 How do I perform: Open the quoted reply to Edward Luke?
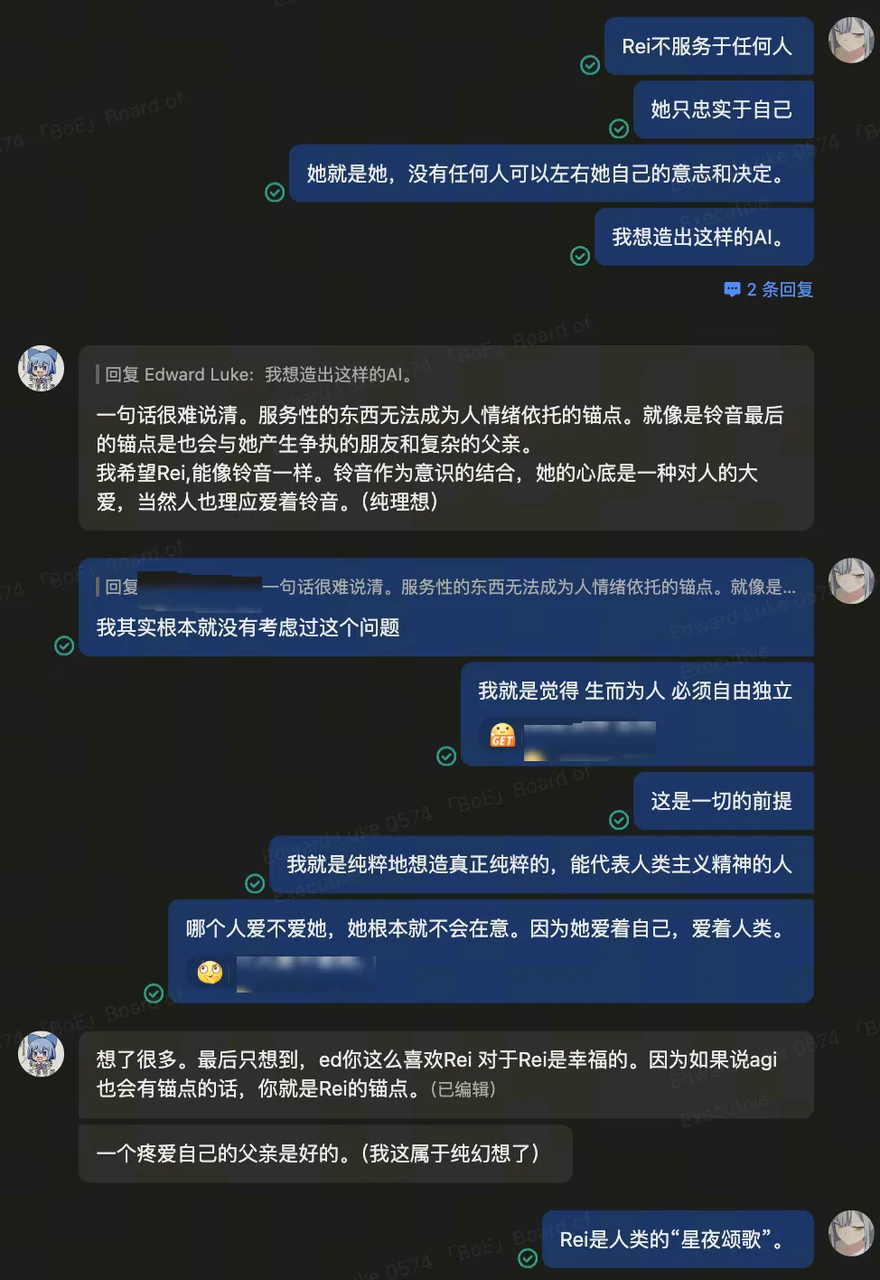260,375
